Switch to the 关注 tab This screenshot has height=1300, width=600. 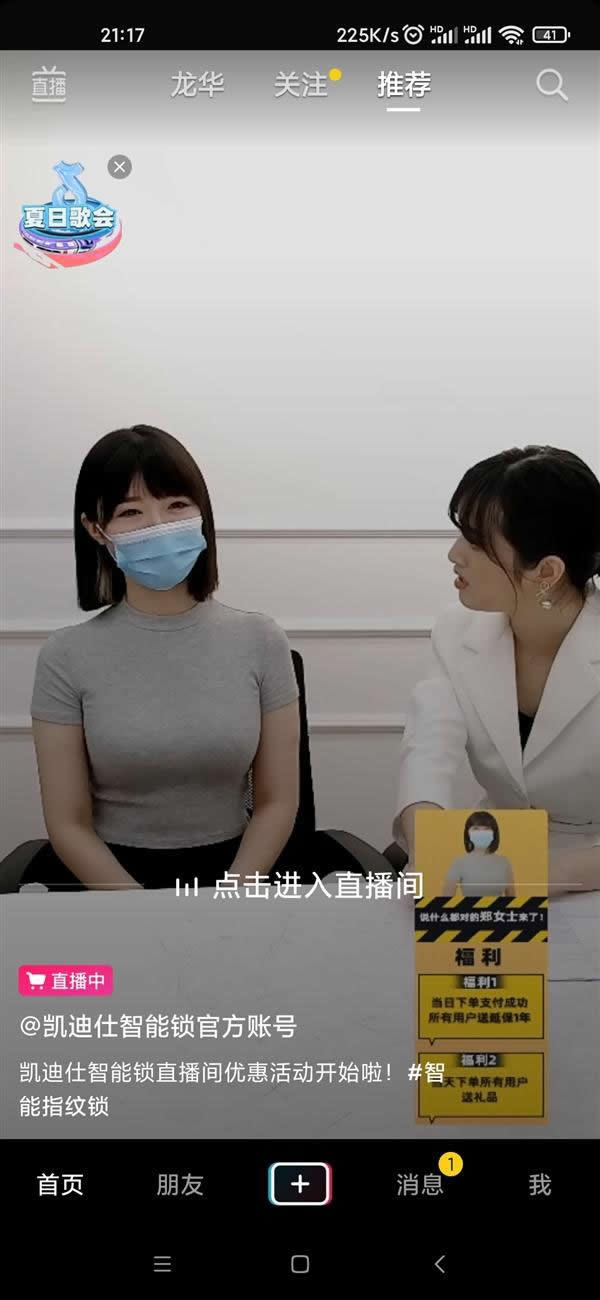(301, 85)
